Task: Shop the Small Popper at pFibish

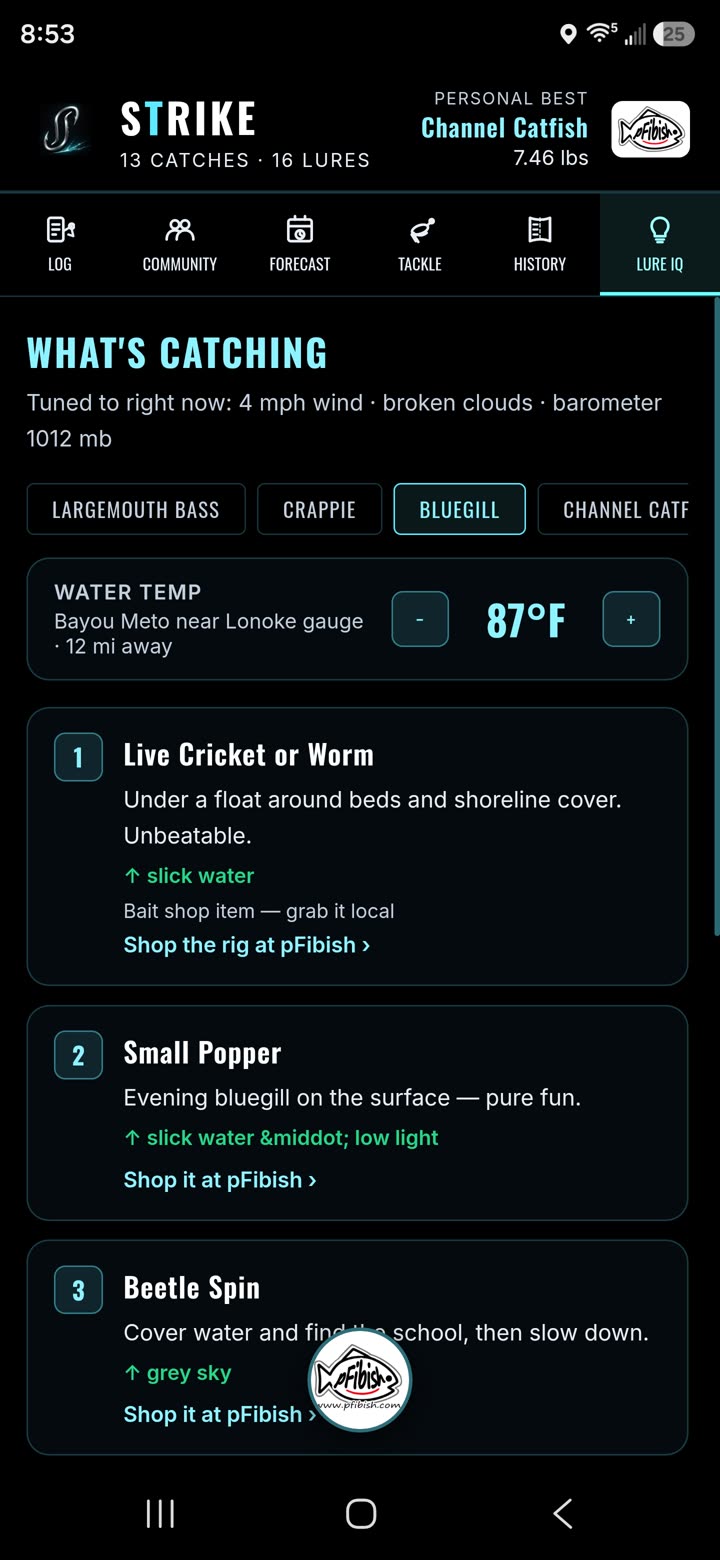Action: click(220, 1180)
